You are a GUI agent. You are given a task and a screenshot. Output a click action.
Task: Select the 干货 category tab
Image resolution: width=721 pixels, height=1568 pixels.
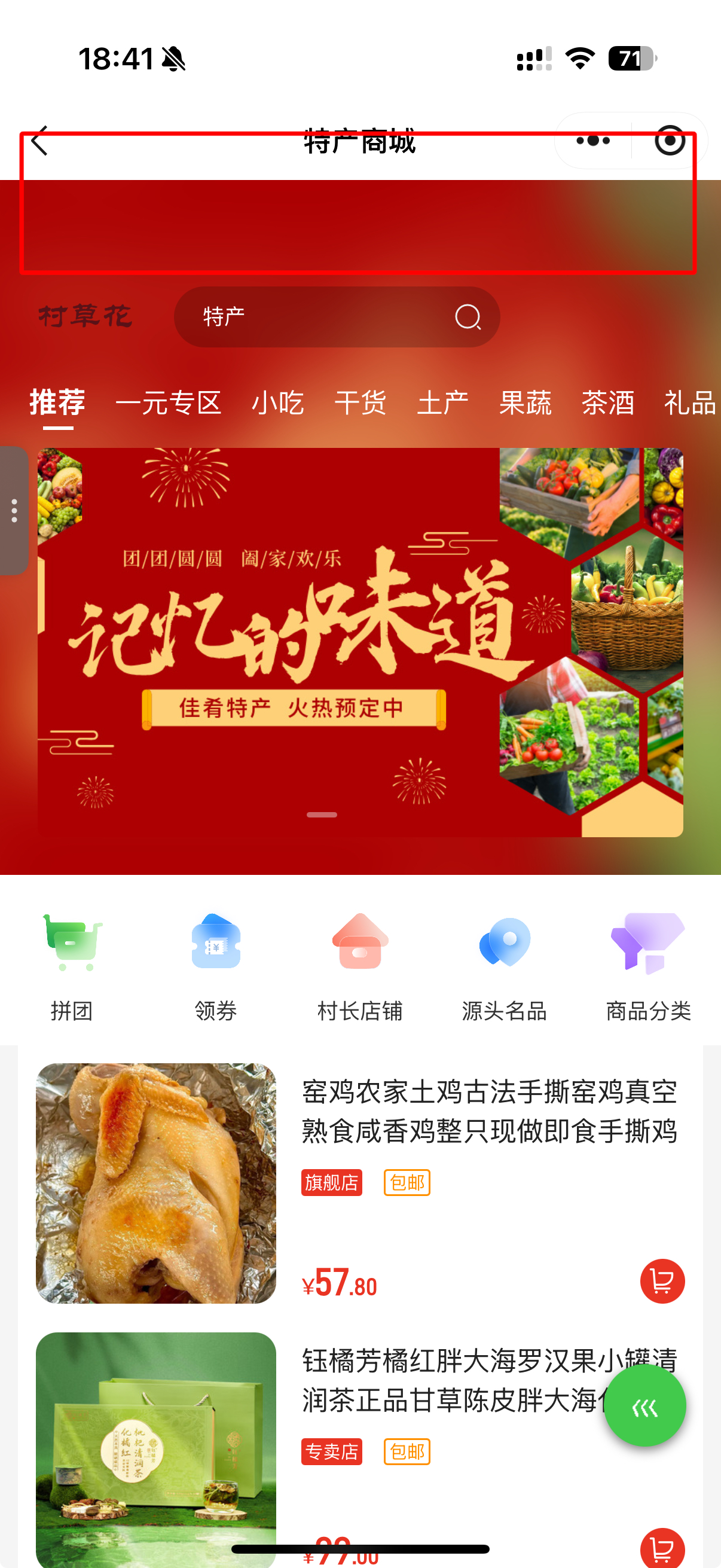pyautogui.click(x=360, y=403)
